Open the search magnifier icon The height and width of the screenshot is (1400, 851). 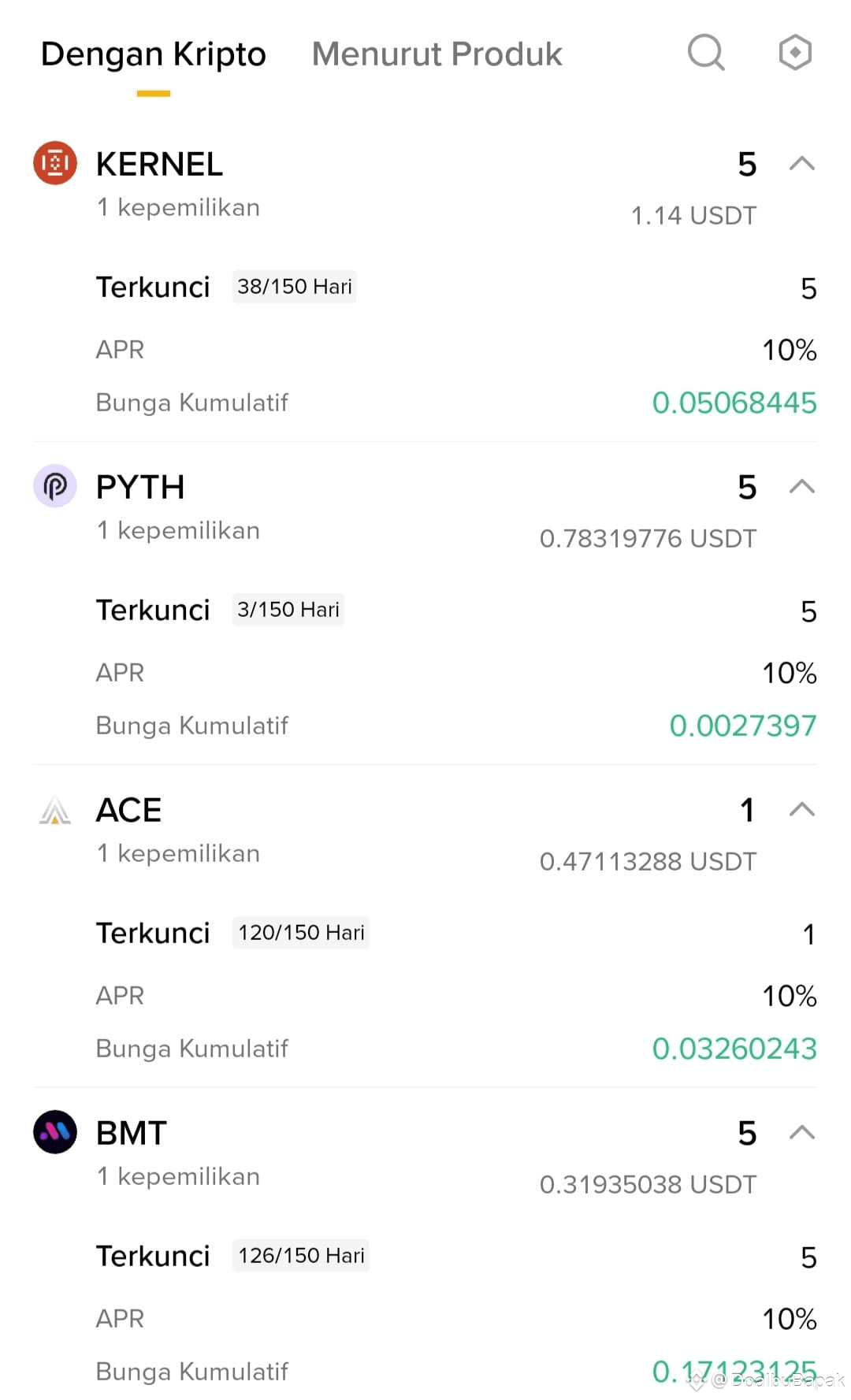pos(706,54)
